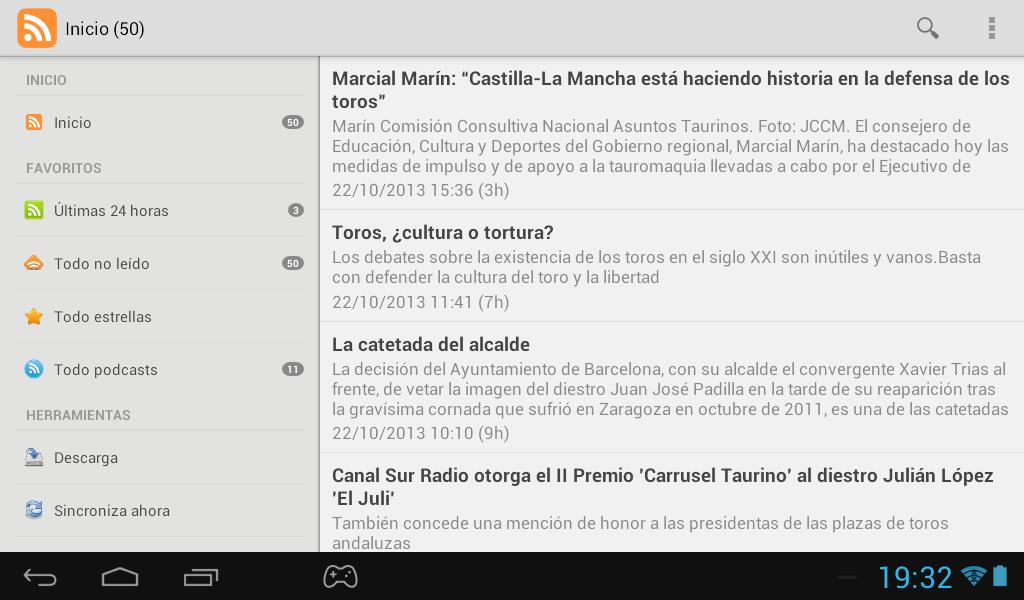Tap the RSS app icon next to Inicio

point(37,28)
